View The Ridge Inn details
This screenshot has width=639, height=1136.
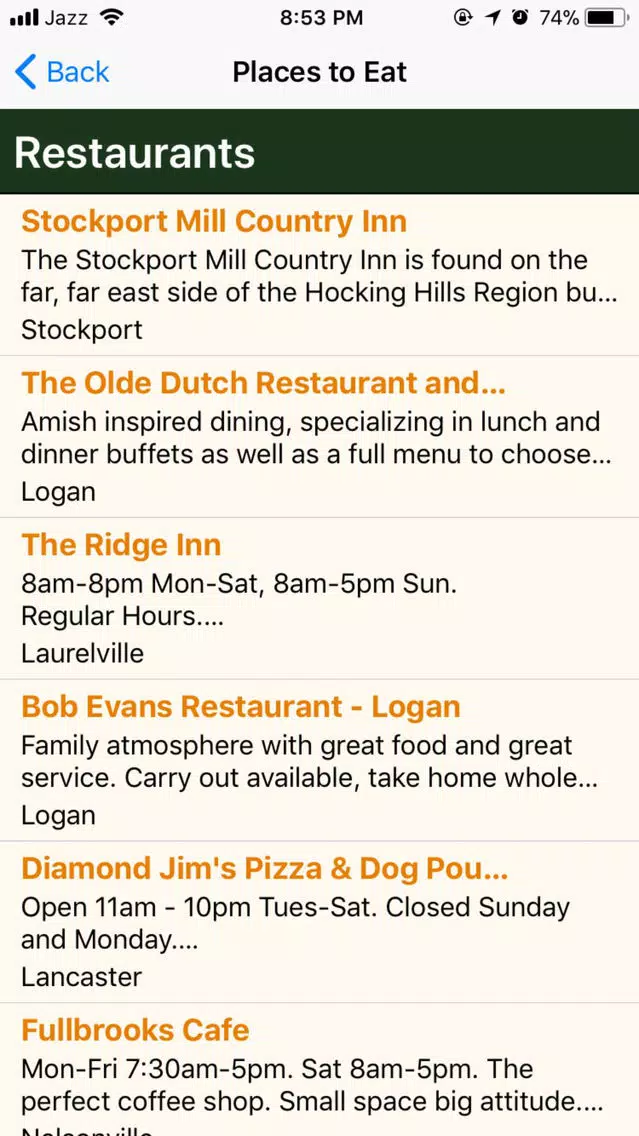coord(320,598)
